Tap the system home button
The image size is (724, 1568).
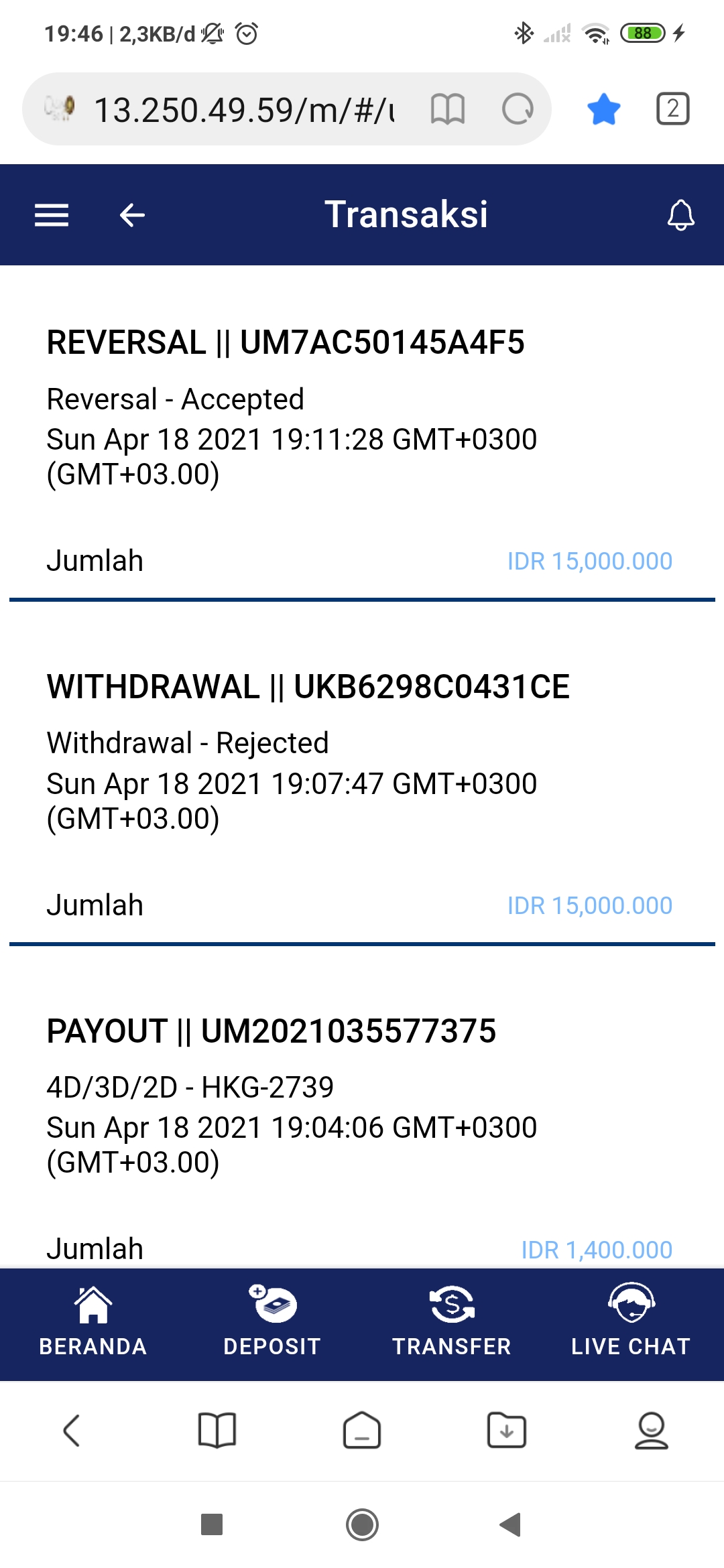362,1524
